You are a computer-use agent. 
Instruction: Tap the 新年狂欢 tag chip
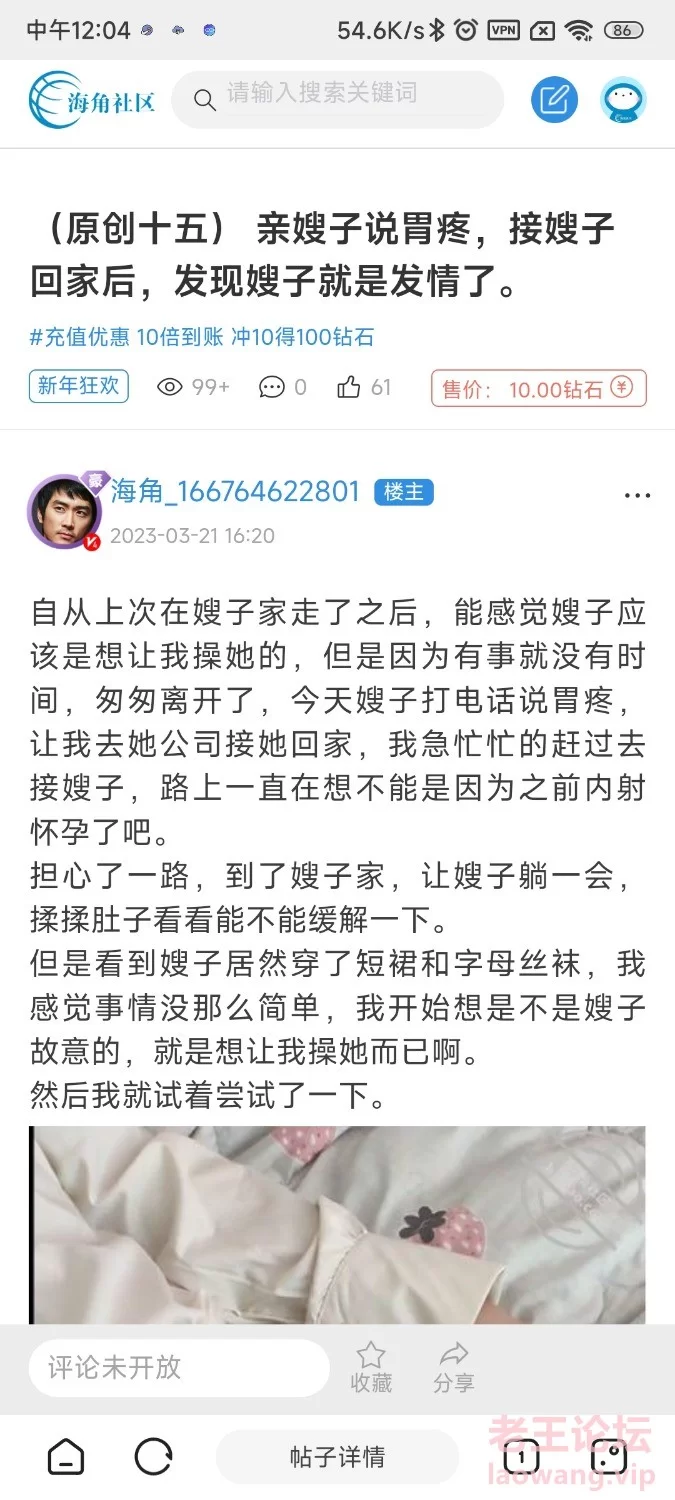pos(79,386)
